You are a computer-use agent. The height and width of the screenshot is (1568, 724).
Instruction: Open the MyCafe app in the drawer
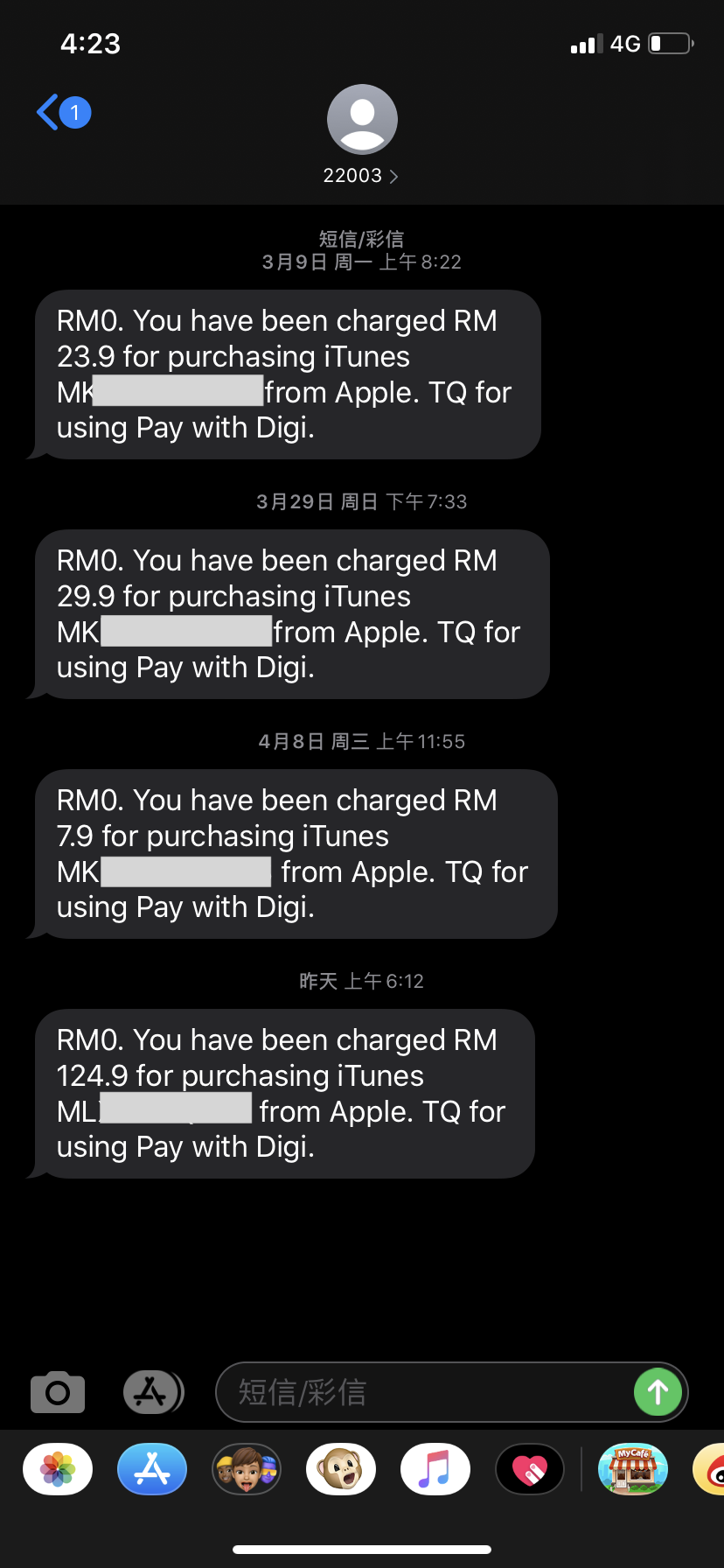pos(633,1469)
